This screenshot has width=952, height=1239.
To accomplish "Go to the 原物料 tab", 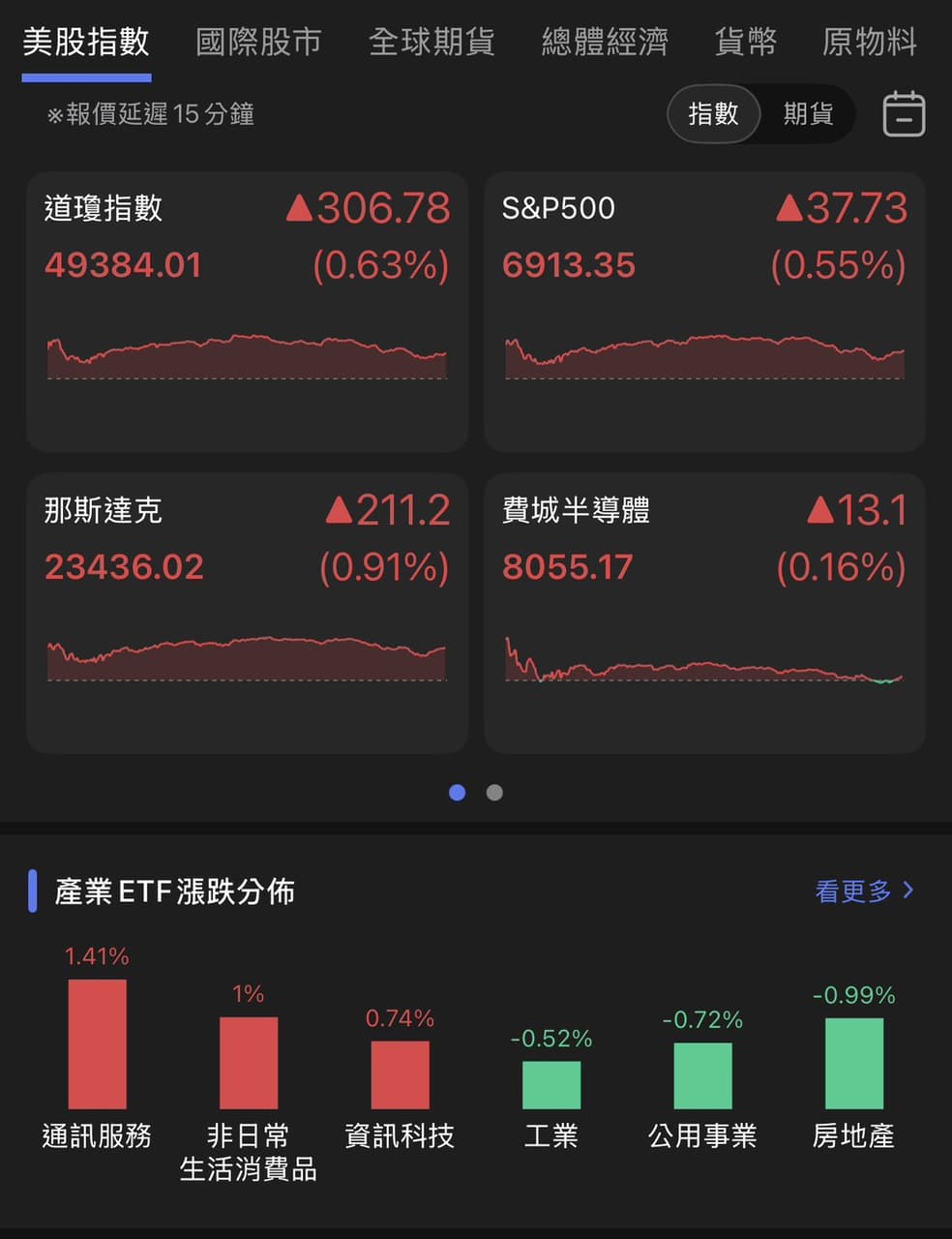I will (868, 43).
